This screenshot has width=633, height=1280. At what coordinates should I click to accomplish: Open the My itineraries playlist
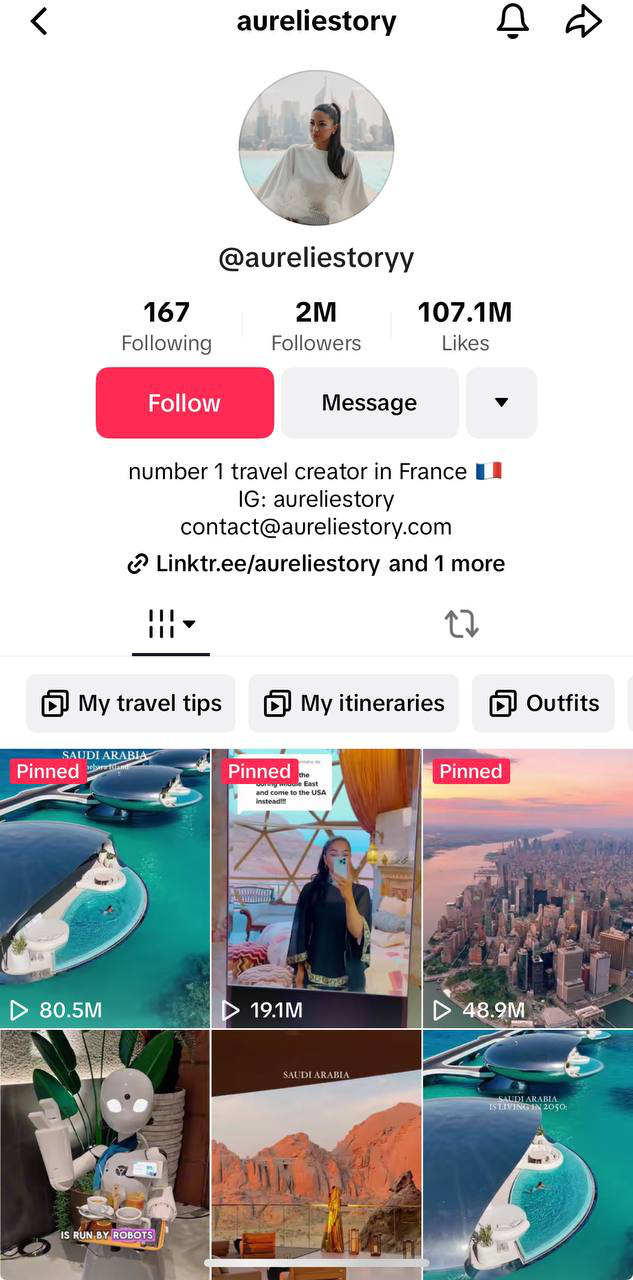(x=353, y=703)
